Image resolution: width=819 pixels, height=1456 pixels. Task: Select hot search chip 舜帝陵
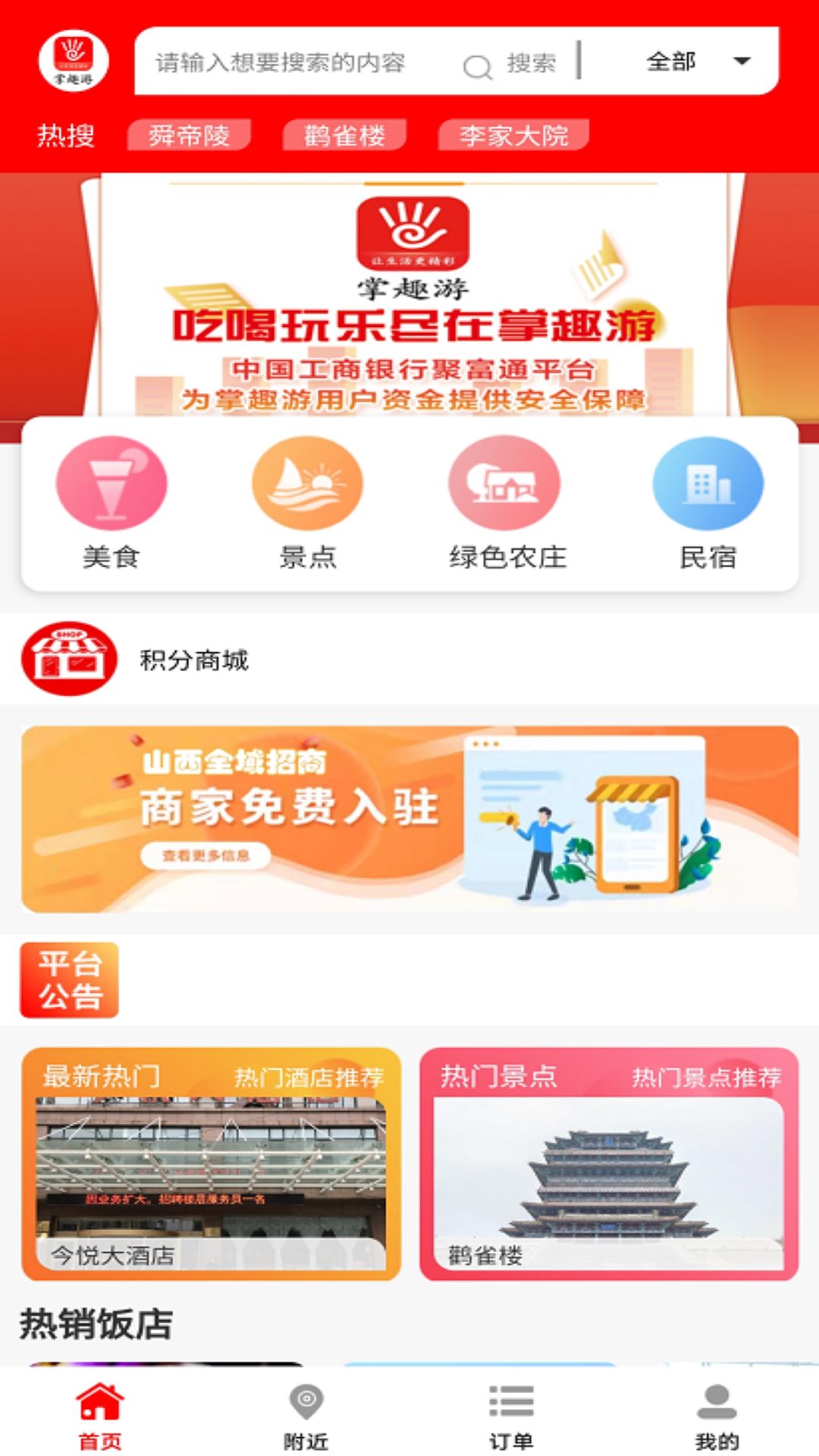click(189, 136)
